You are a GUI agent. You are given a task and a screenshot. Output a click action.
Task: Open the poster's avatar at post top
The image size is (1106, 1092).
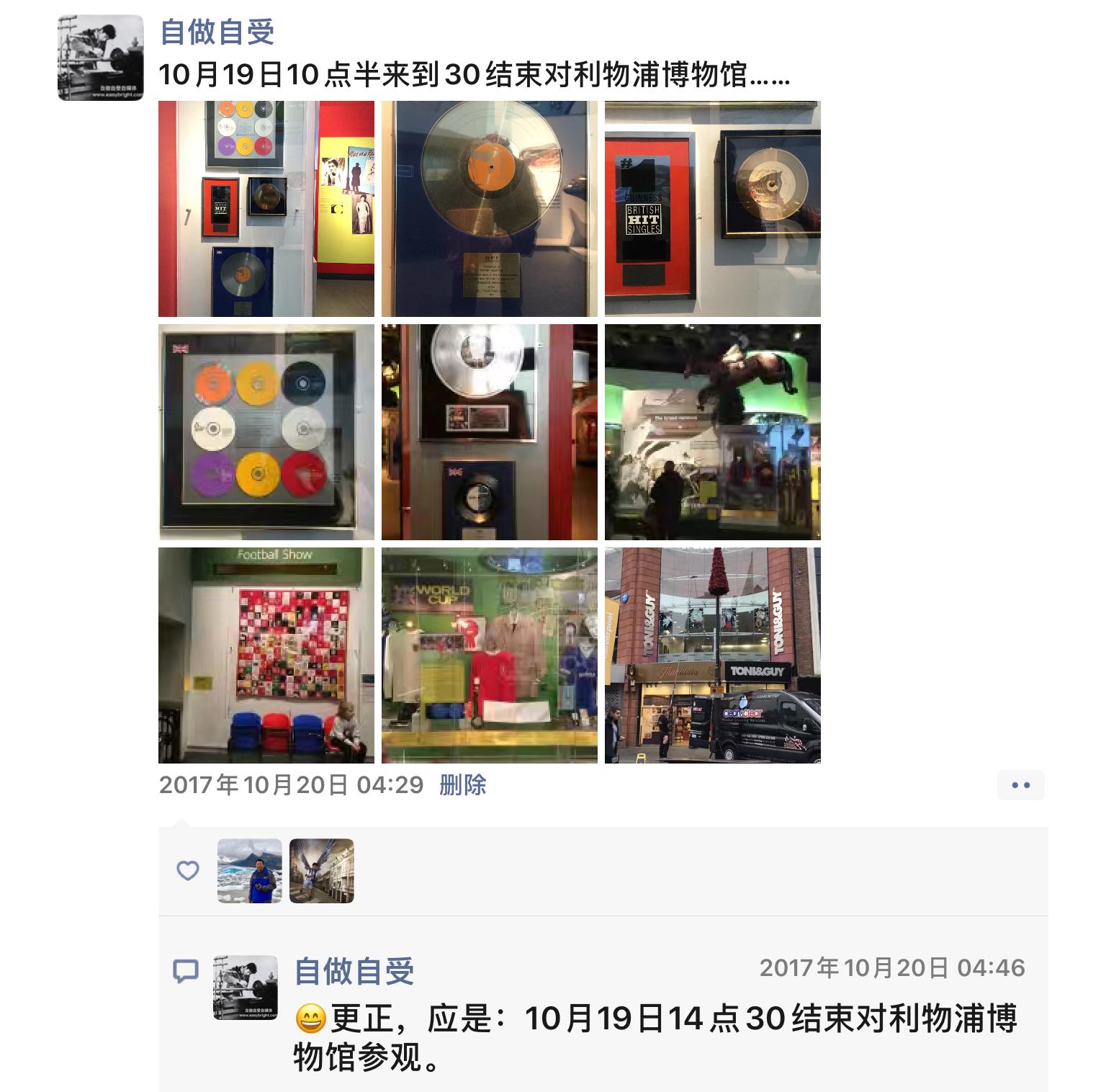(x=100, y=58)
